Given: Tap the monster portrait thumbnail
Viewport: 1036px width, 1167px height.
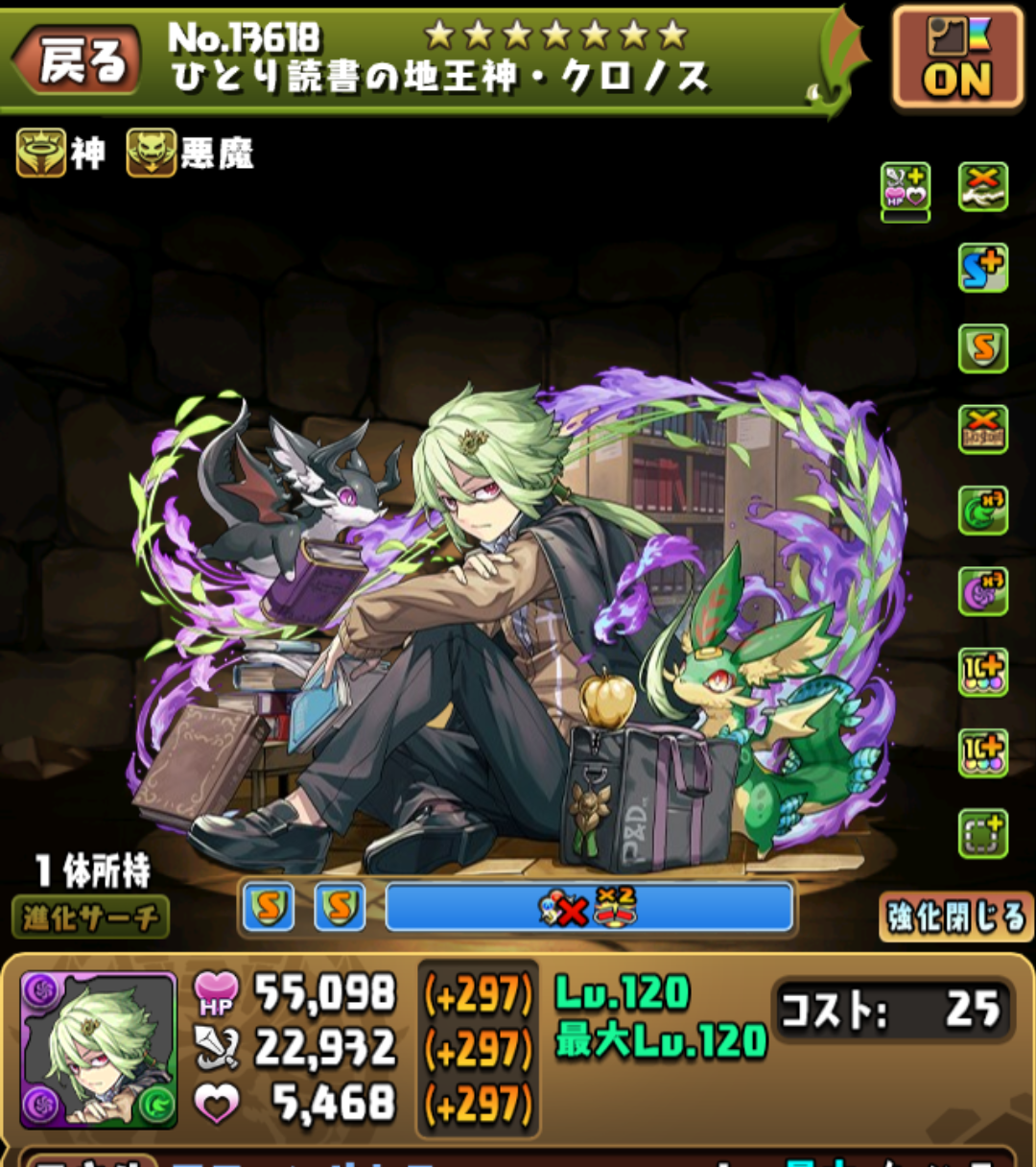Looking at the screenshot, I should [99, 1049].
